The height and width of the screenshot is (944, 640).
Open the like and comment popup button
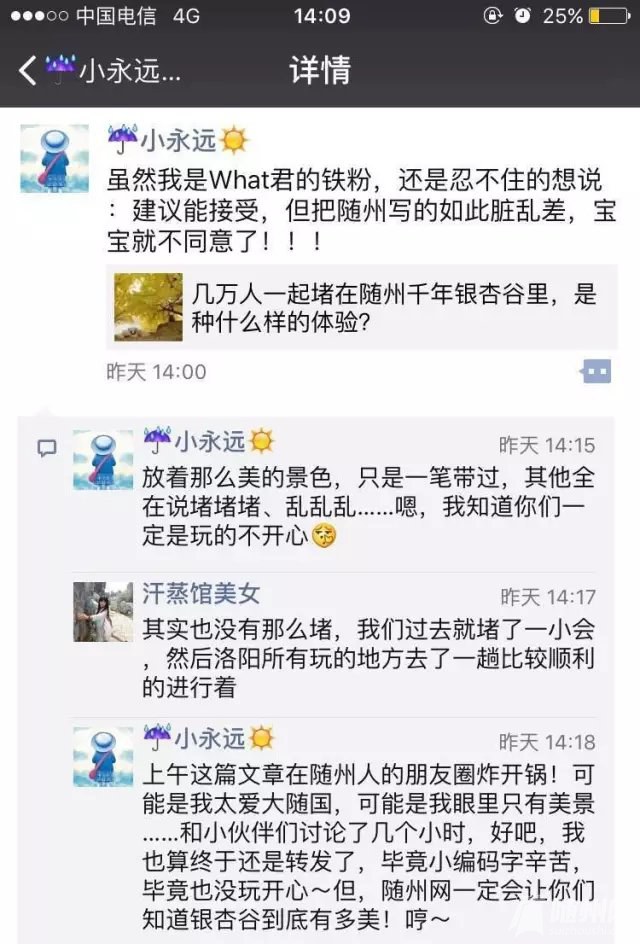(x=597, y=372)
